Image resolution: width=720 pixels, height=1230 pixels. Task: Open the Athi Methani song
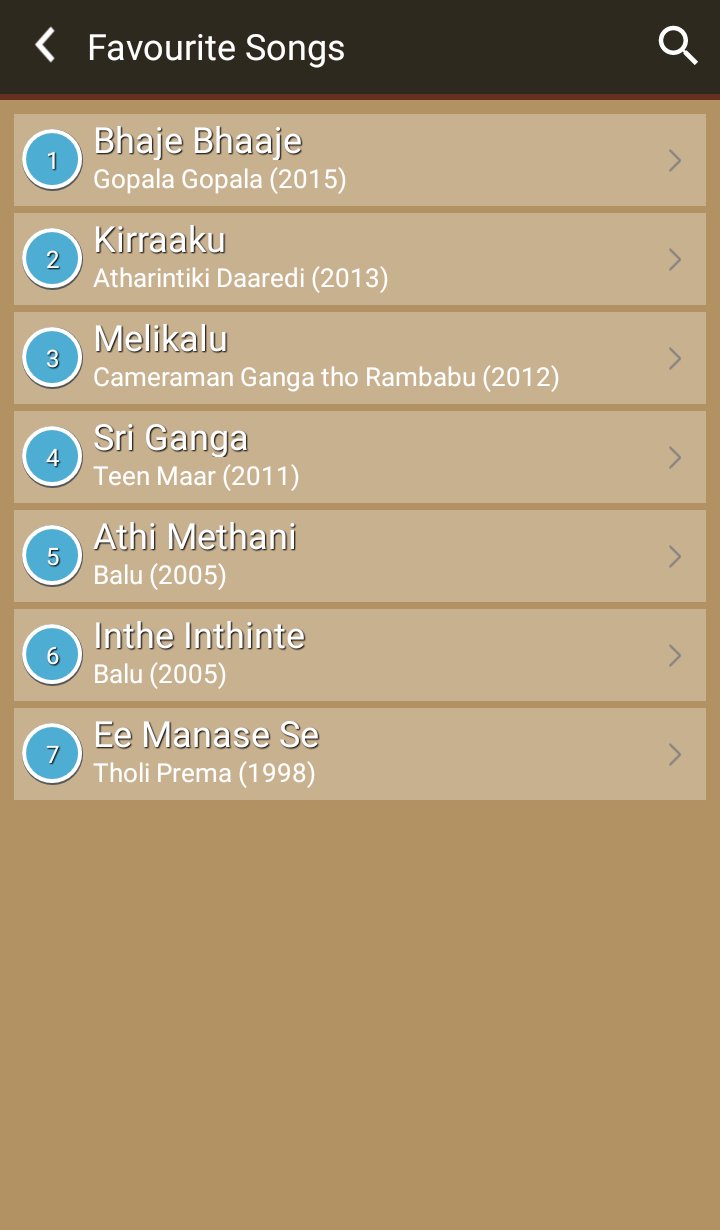(x=360, y=556)
